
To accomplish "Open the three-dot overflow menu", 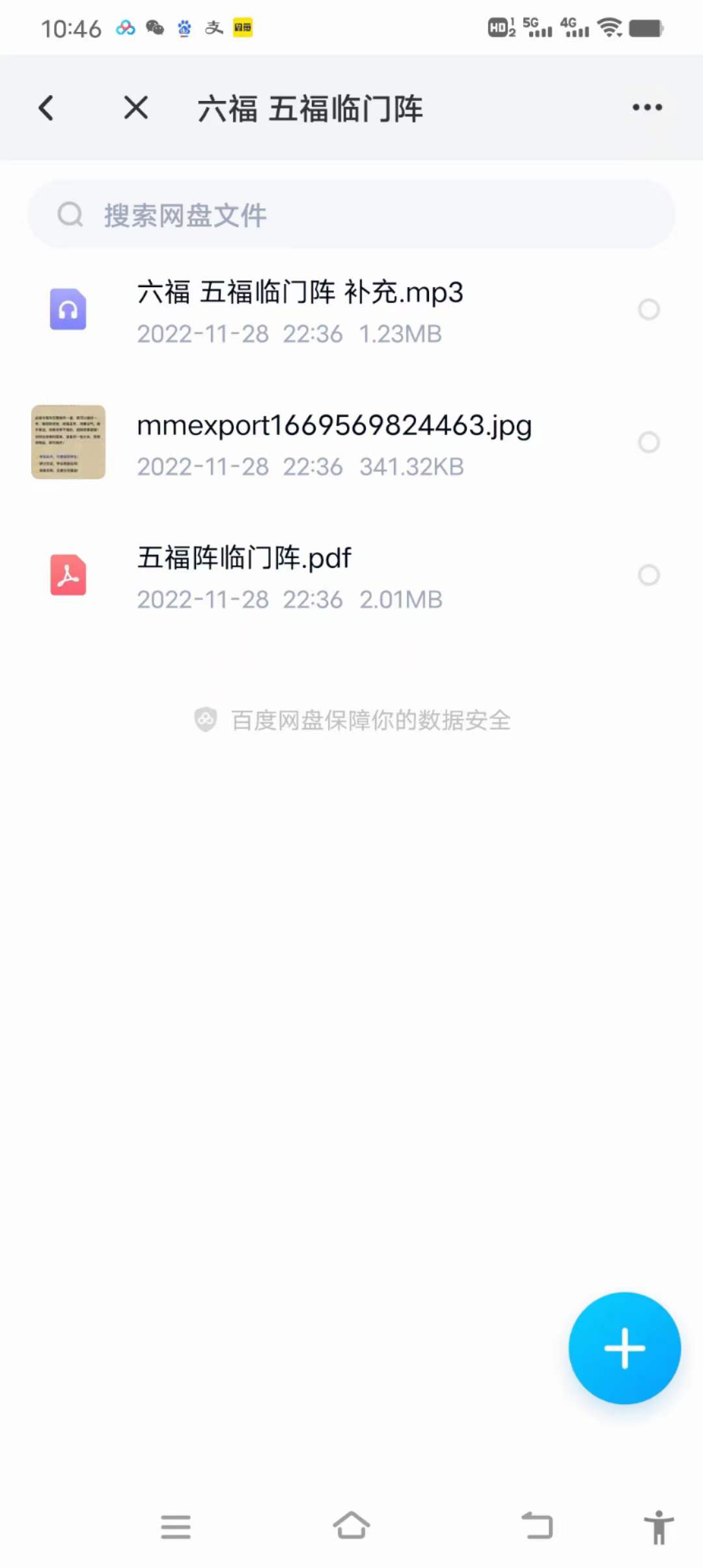I will click(x=647, y=107).
